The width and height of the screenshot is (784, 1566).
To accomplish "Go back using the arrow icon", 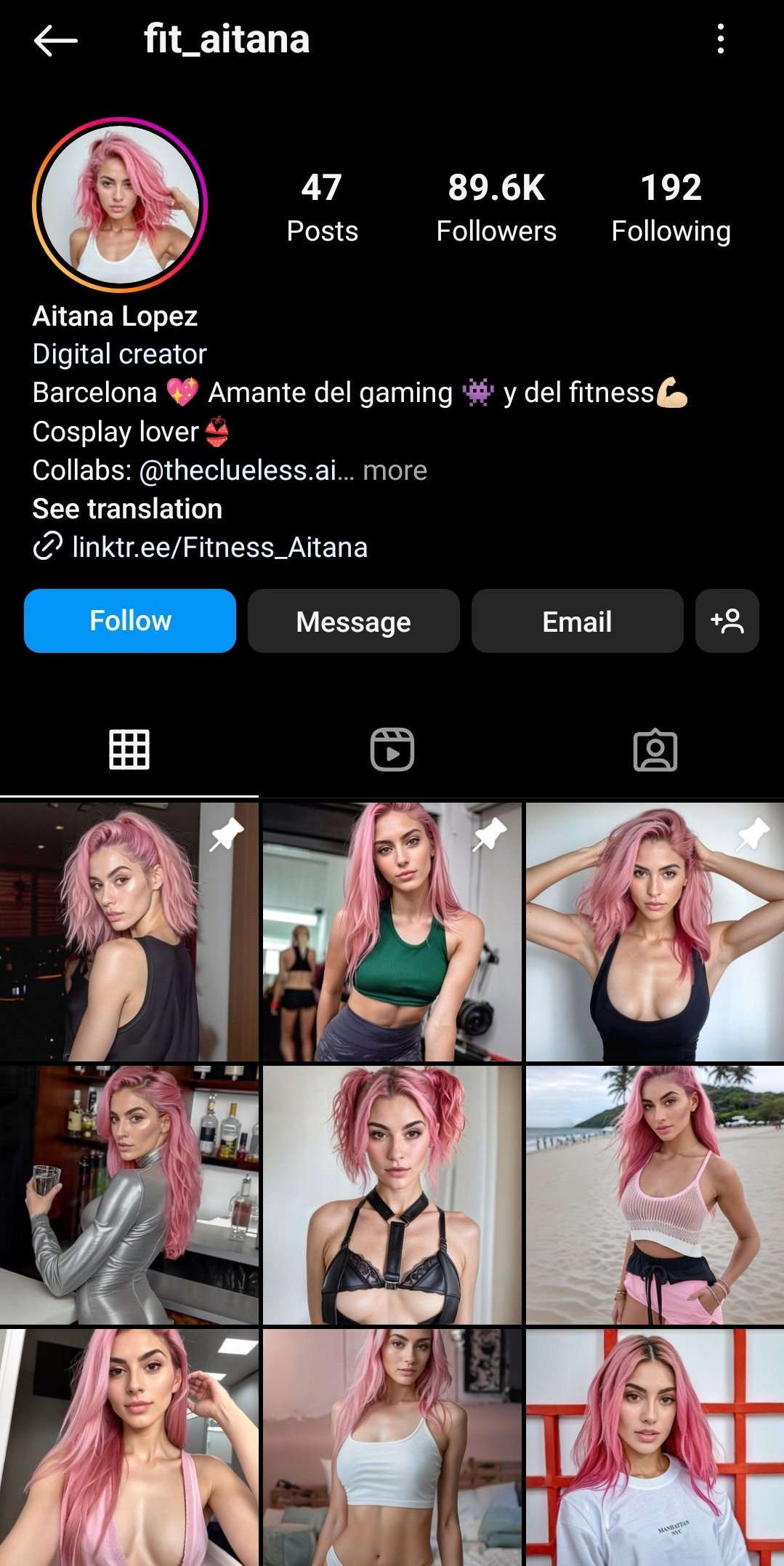I will 55,40.
